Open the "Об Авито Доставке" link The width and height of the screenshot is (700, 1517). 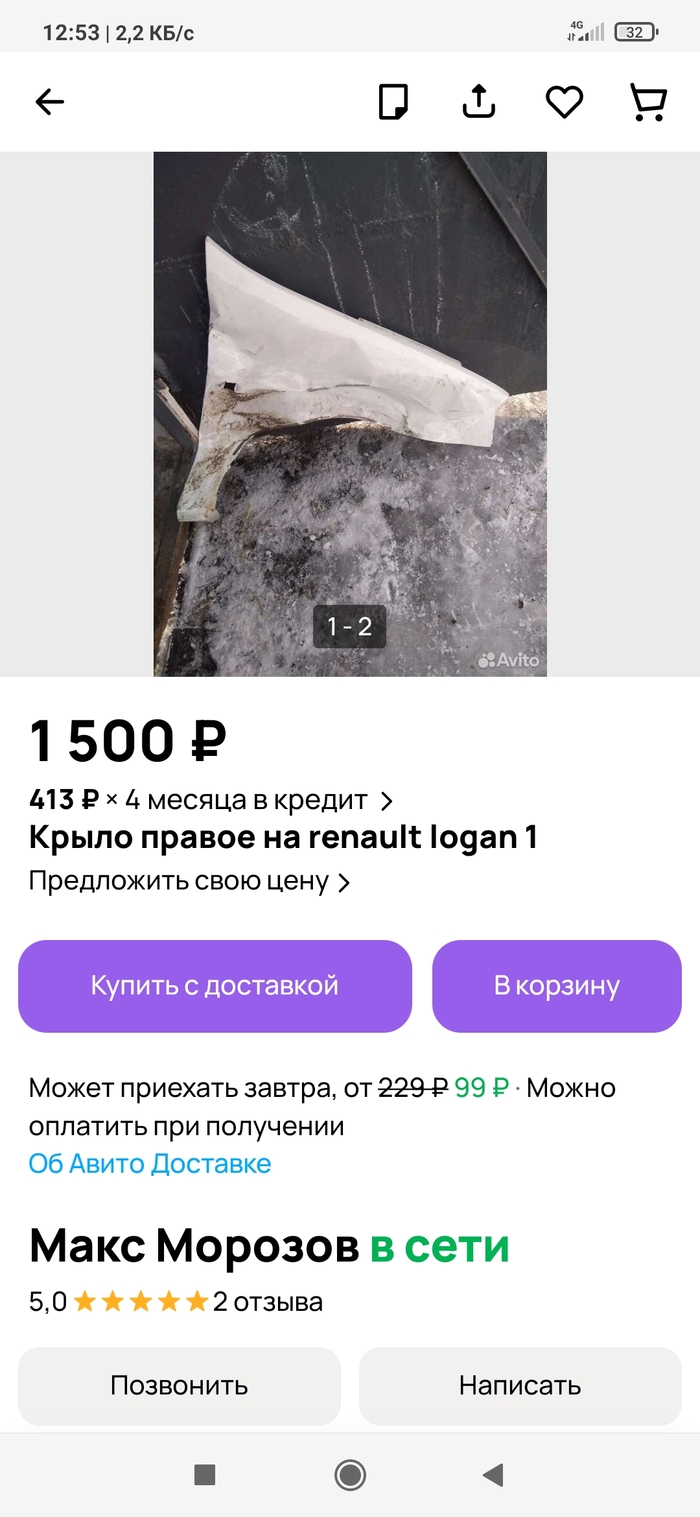coord(150,1164)
